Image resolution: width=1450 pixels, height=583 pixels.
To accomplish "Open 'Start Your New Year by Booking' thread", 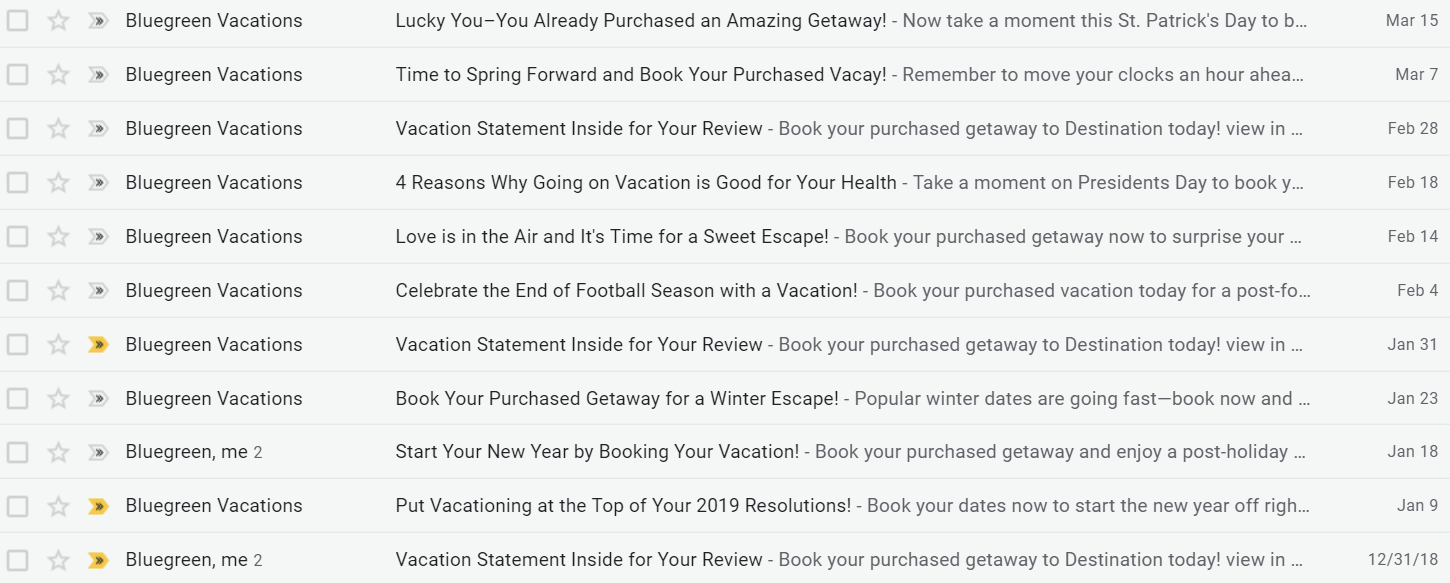I will [597, 452].
